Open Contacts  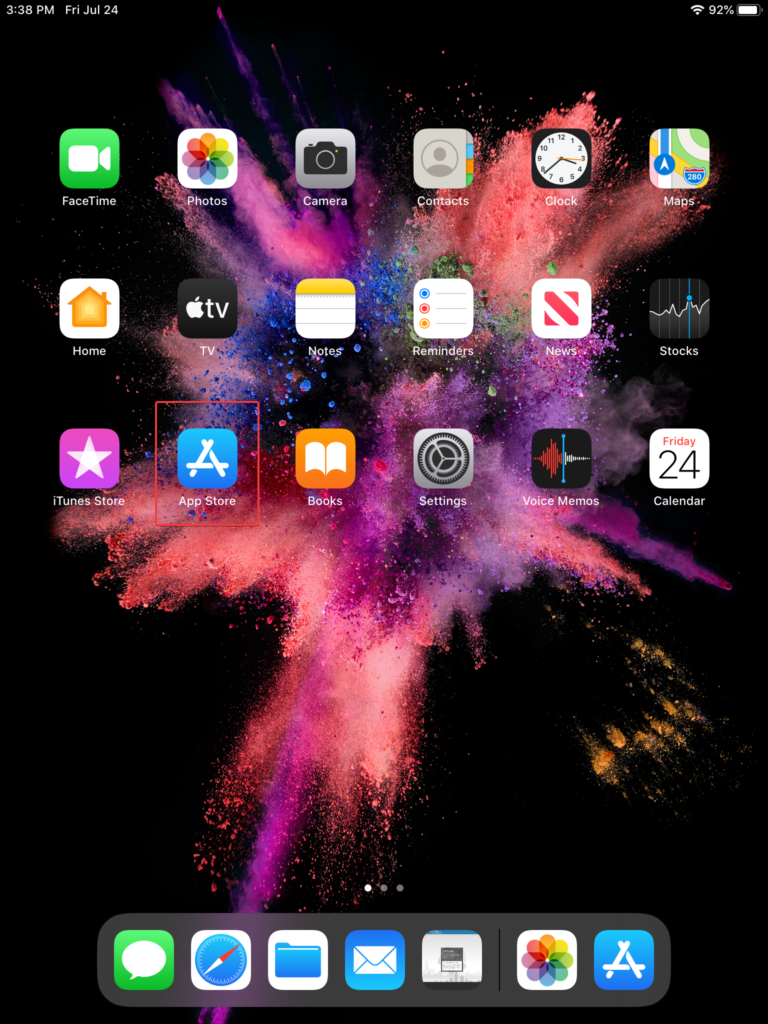(443, 159)
